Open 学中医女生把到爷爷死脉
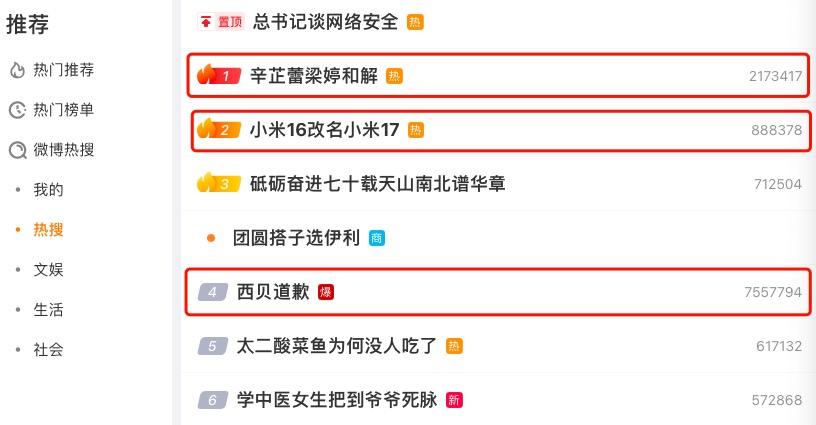The width and height of the screenshot is (816, 425). 337,400
